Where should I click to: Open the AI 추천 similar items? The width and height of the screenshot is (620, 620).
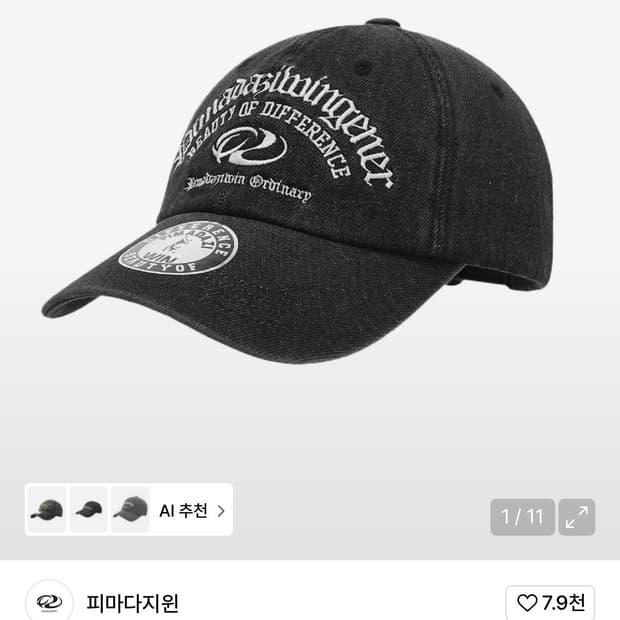(x=191, y=510)
